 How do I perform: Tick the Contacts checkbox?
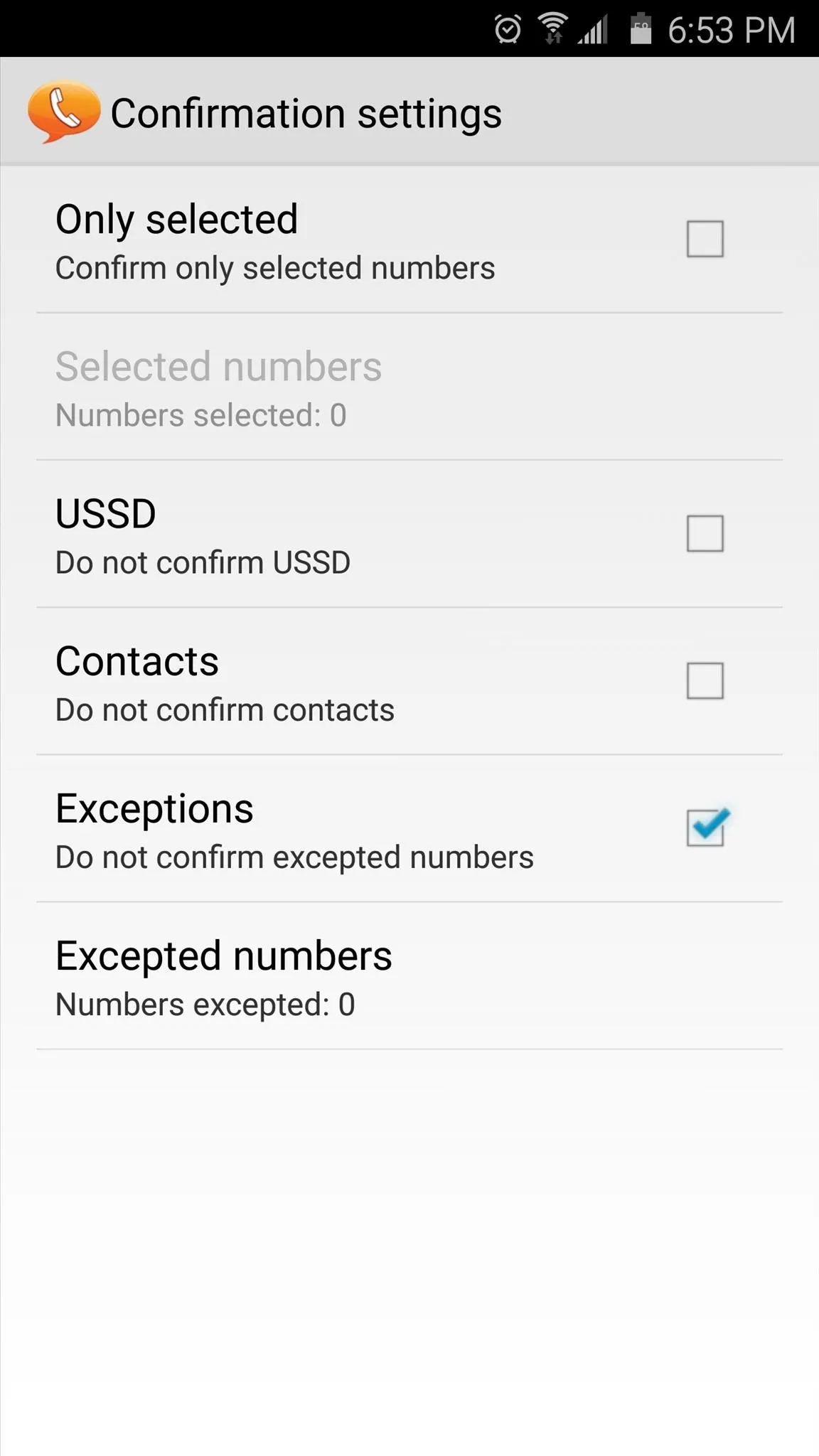click(x=705, y=680)
